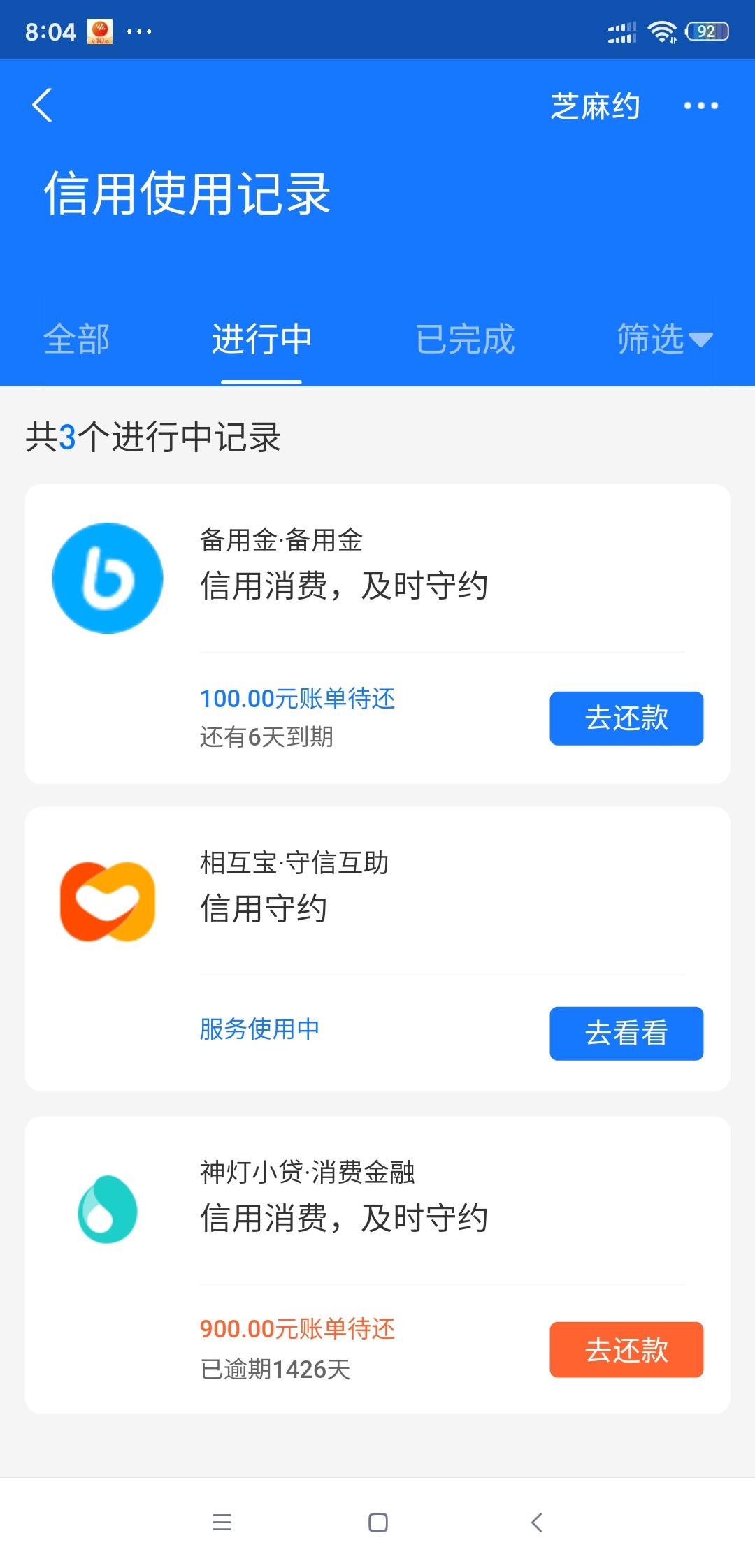Expand the 筛选 filter dropdown
Viewport: 755px width, 1568px height.
click(665, 340)
